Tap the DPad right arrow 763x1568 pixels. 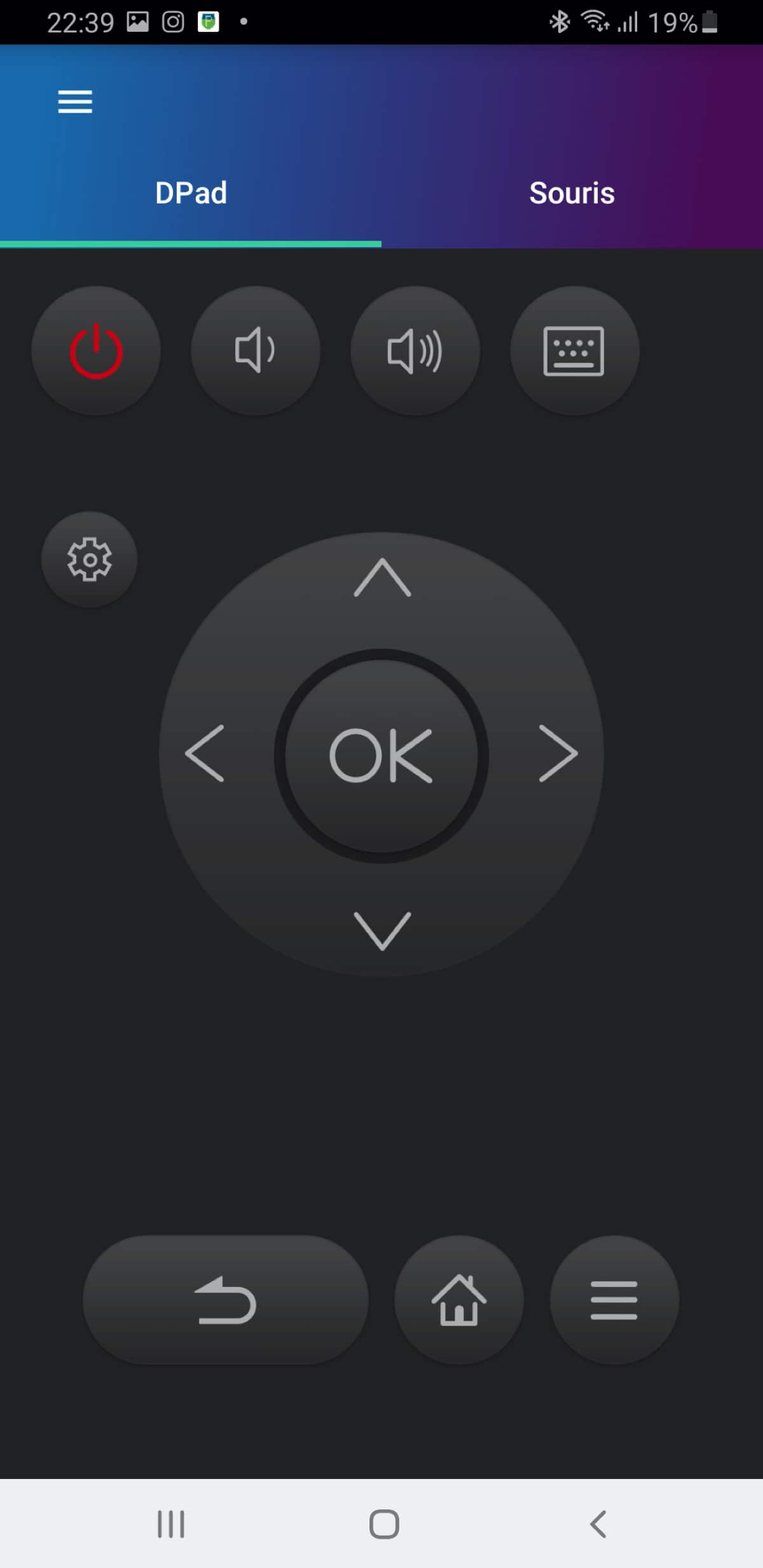558,753
